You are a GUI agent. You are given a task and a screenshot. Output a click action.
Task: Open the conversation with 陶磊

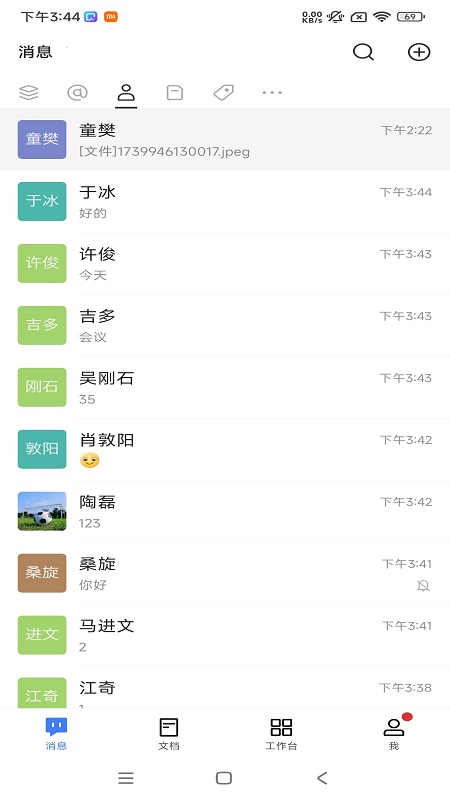(225, 511)
